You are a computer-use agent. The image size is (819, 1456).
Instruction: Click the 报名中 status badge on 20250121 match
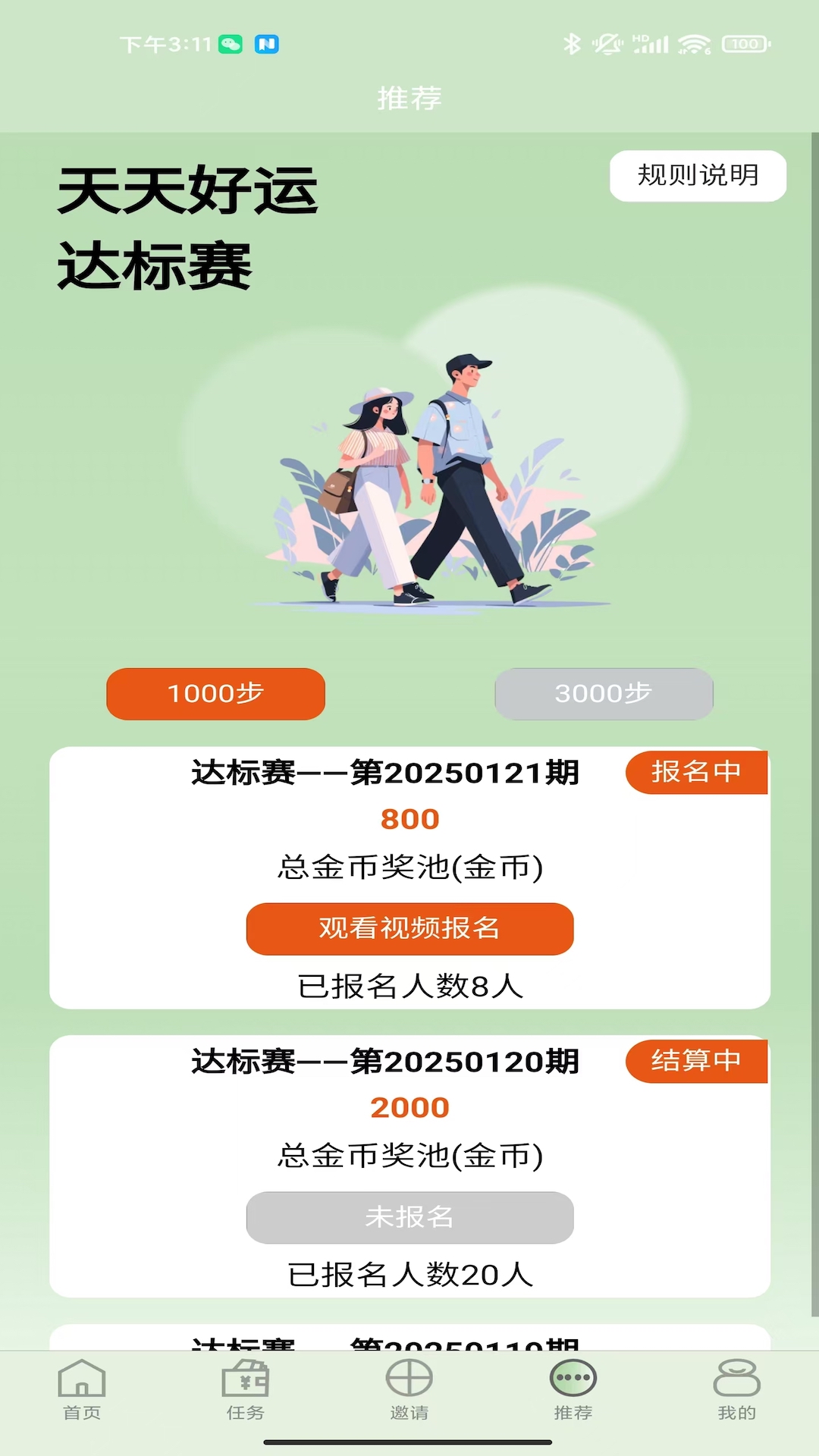click(696, 773)
